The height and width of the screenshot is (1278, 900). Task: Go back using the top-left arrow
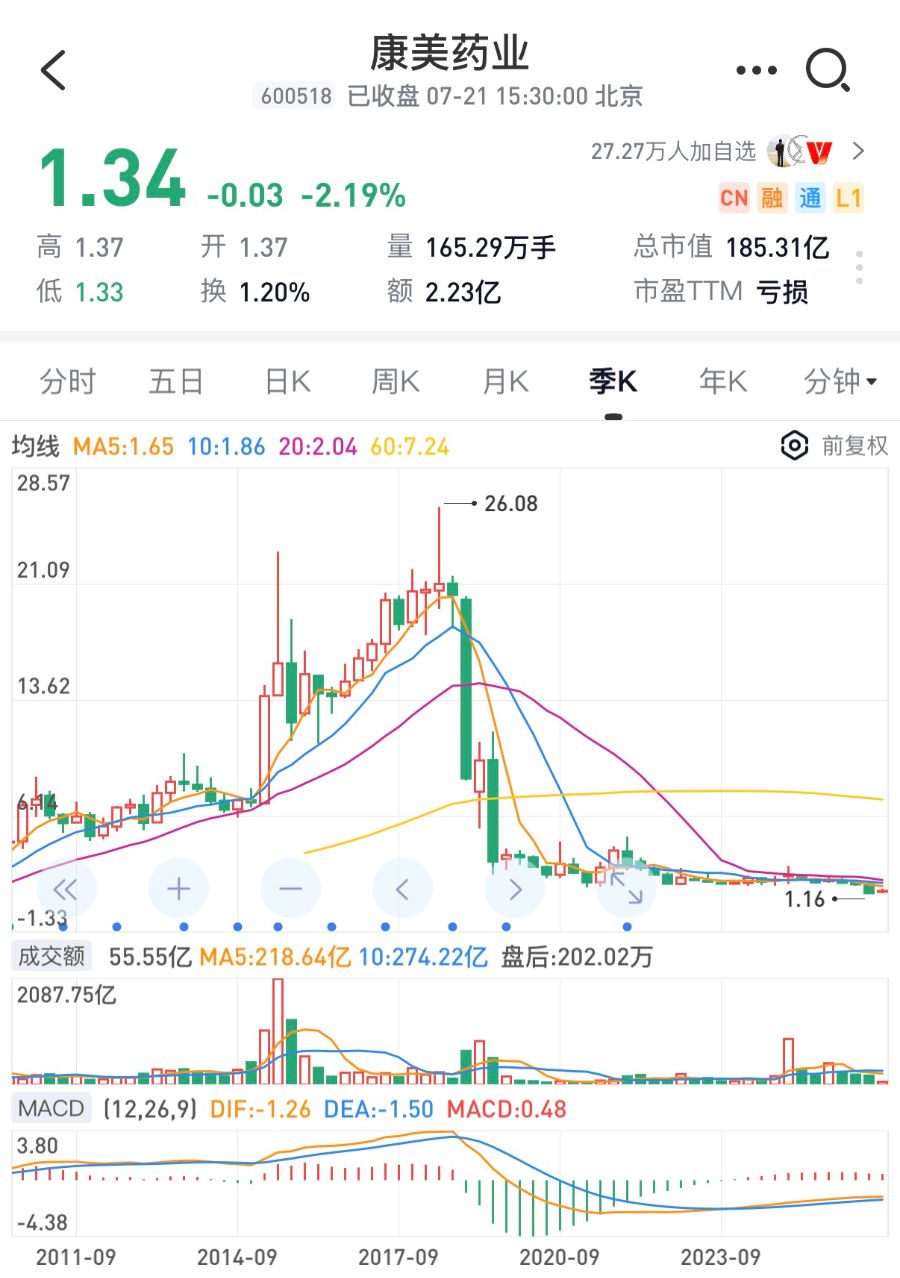coord(53,70)
